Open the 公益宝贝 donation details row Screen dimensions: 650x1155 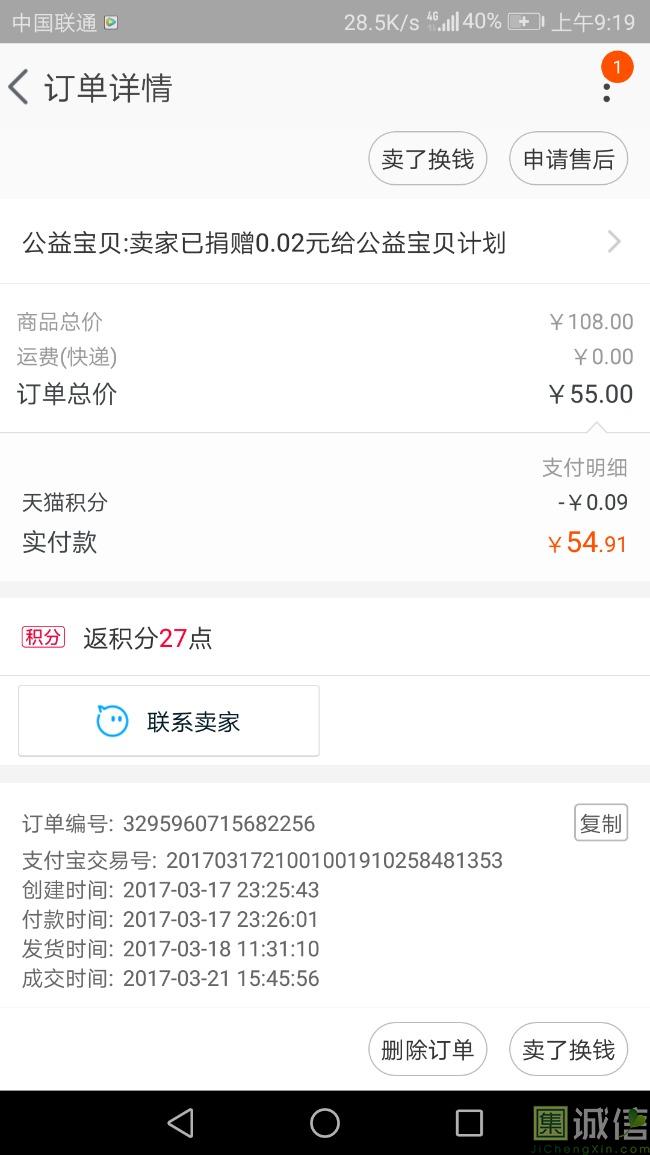[325, 242]
